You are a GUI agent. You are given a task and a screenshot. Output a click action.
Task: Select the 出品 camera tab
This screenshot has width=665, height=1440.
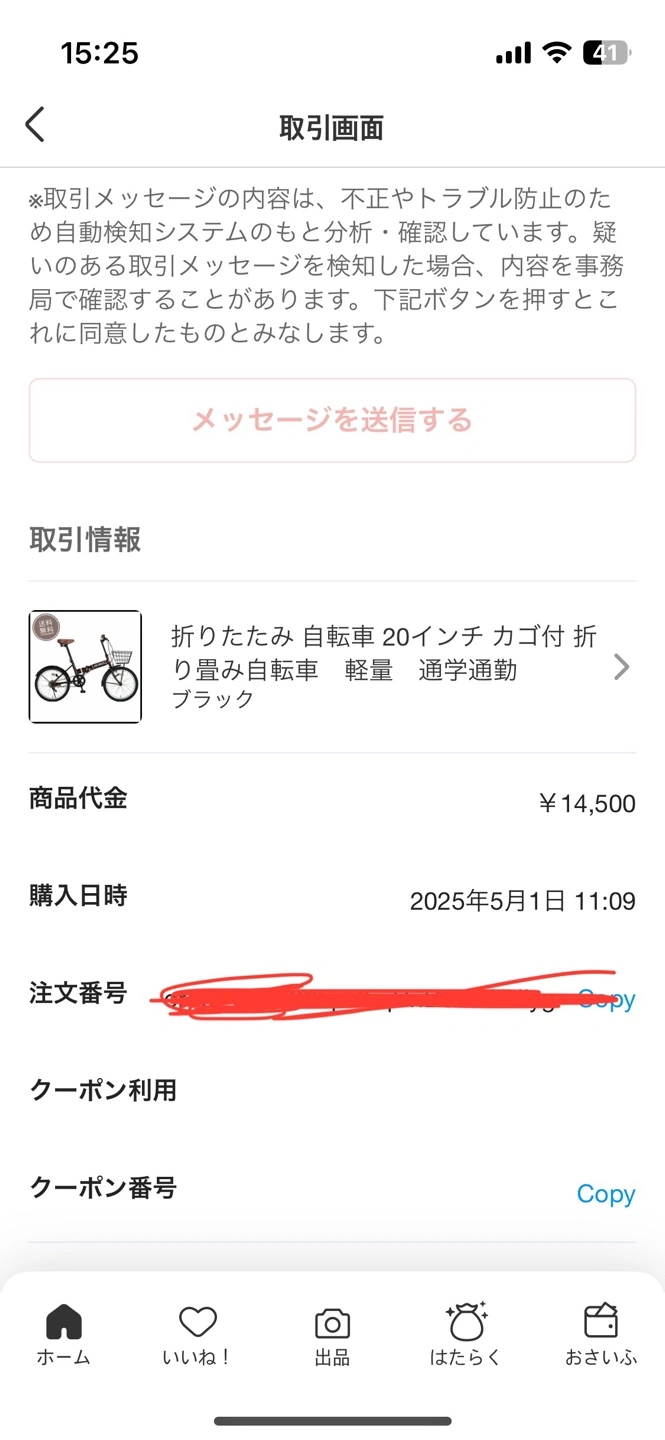coord(332,1334)
